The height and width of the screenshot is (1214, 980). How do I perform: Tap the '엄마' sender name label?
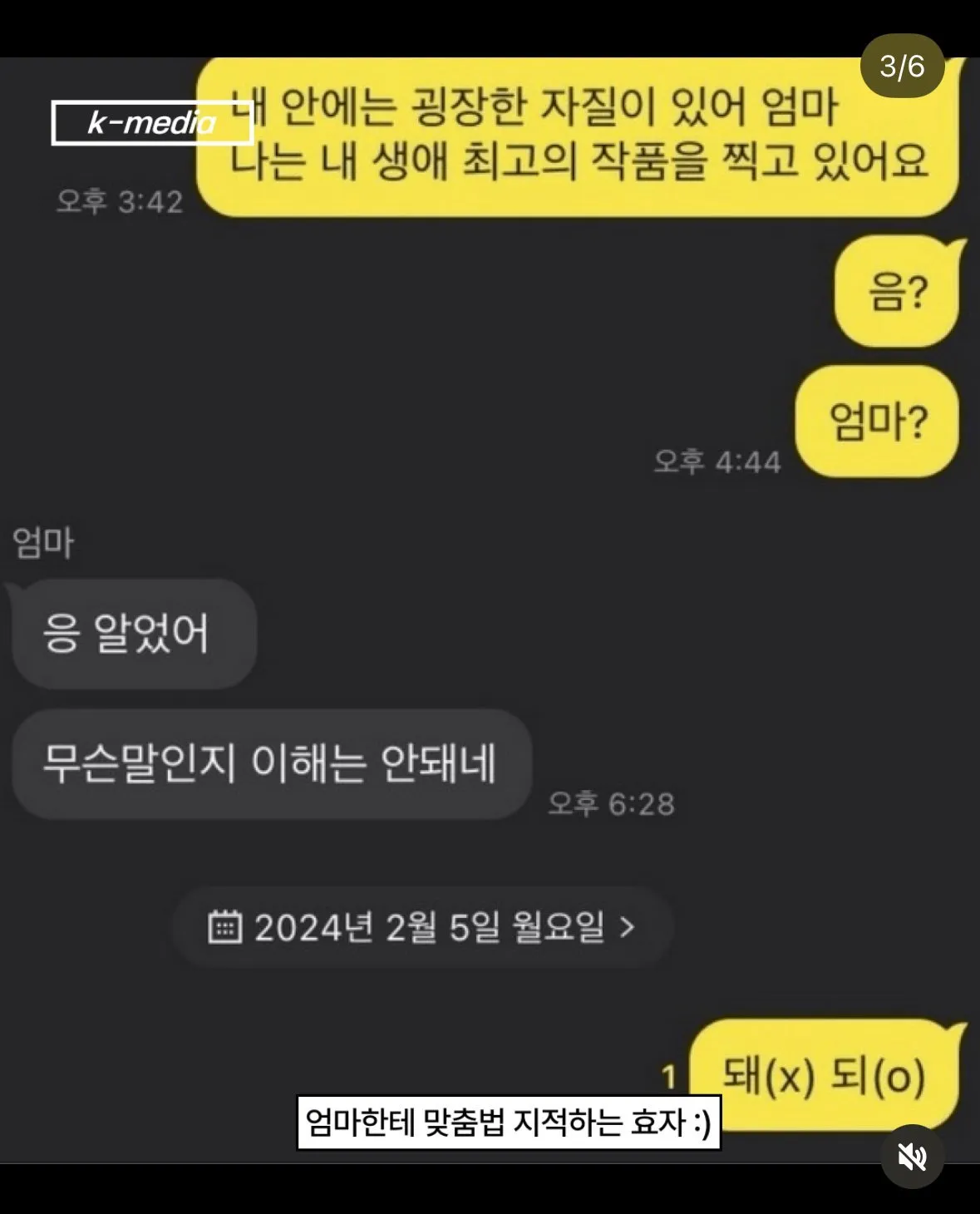(42, 542)
